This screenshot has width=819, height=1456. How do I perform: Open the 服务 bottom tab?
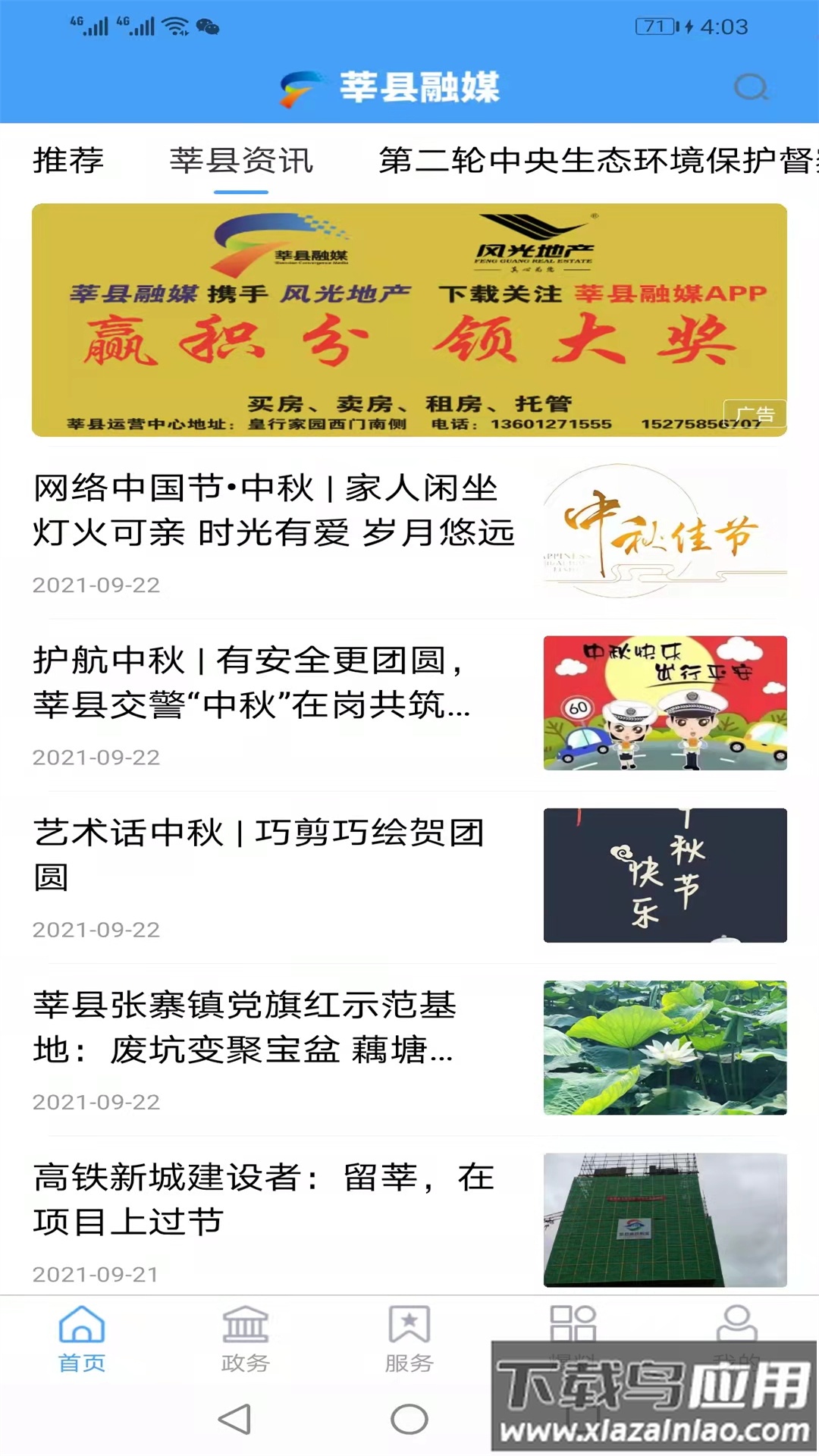[409, 1341]
